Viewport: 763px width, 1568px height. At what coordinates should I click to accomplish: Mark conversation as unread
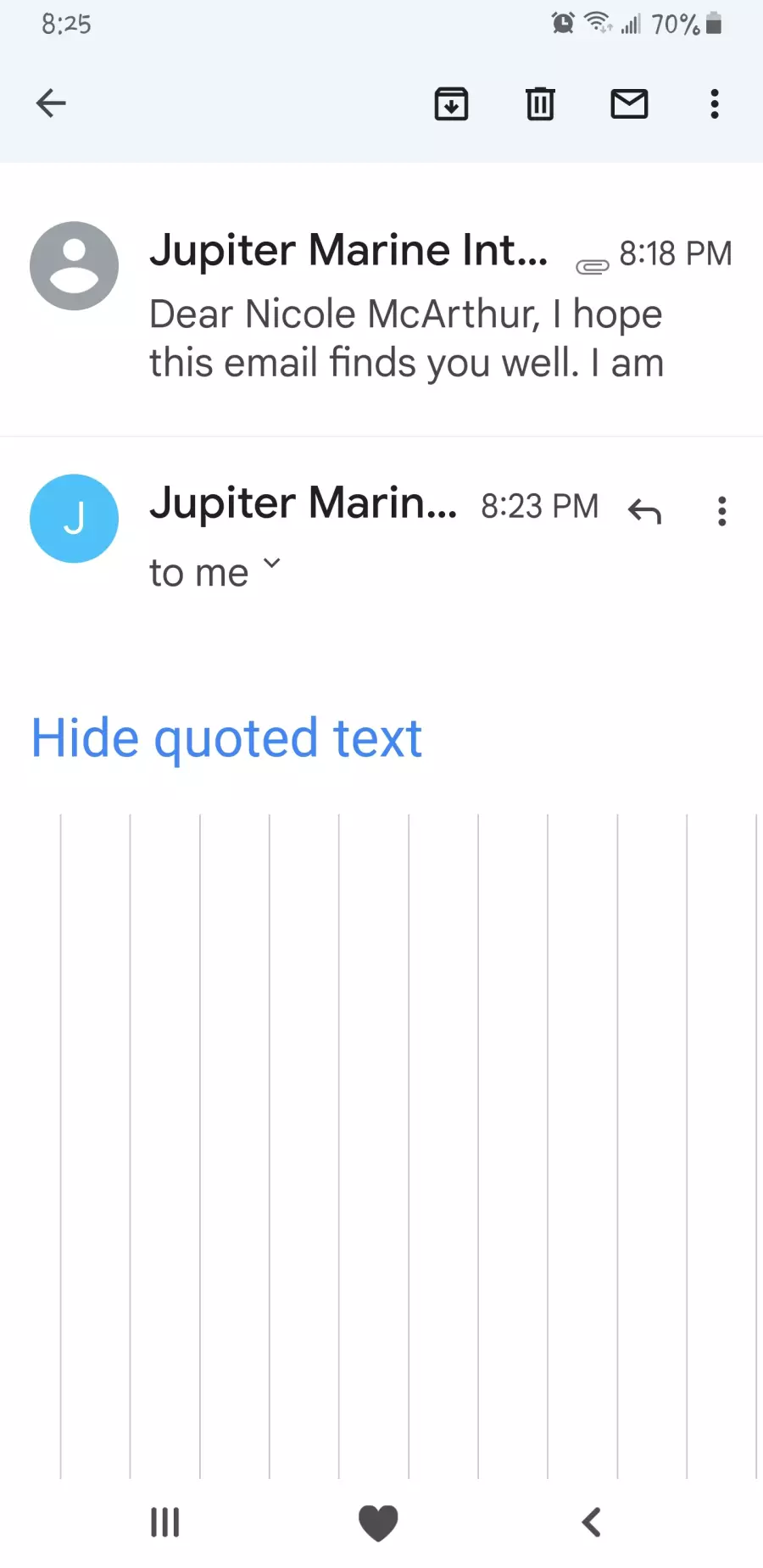[x=629, y=103]
